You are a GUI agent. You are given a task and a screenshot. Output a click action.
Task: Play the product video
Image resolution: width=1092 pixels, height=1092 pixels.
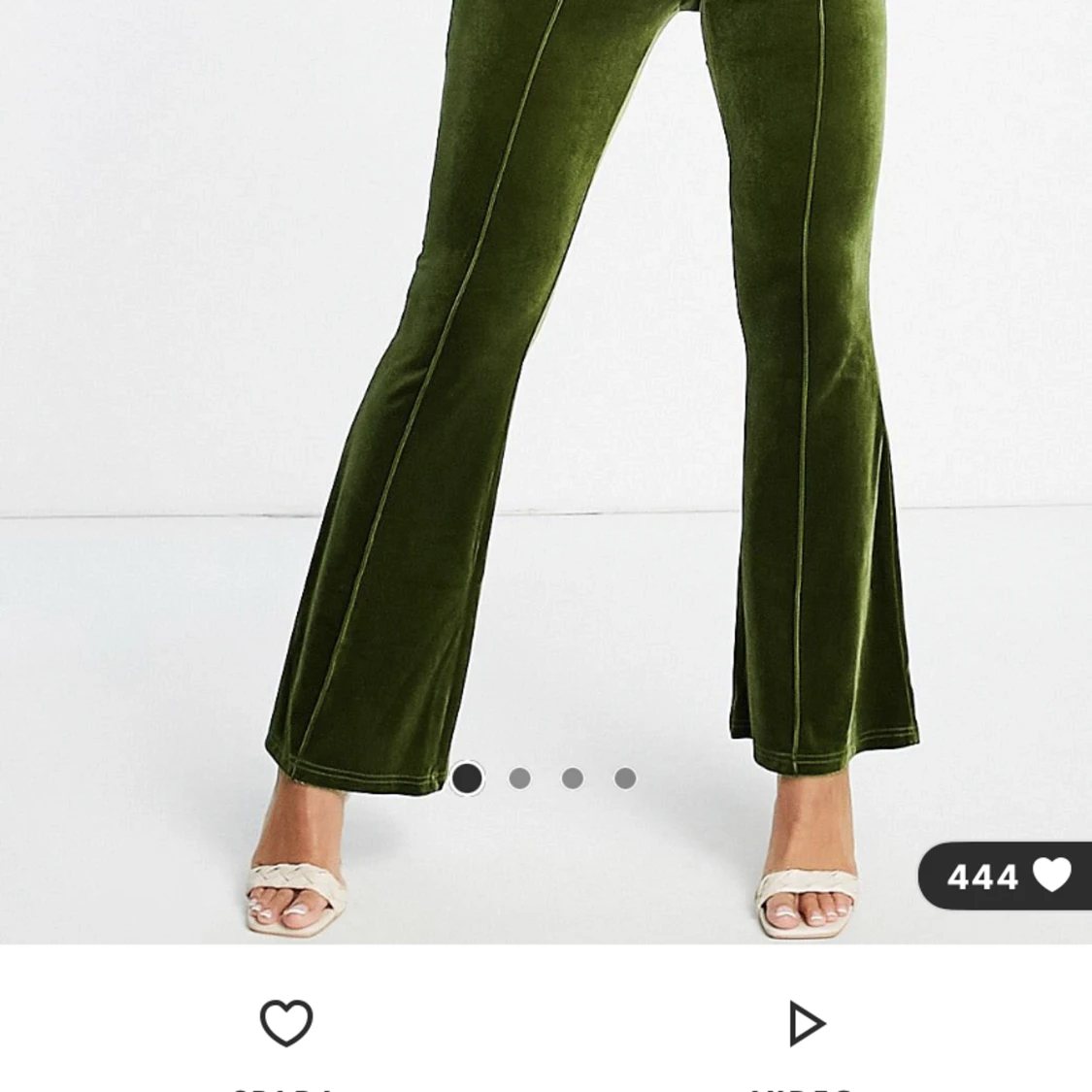coord(805,1023)
